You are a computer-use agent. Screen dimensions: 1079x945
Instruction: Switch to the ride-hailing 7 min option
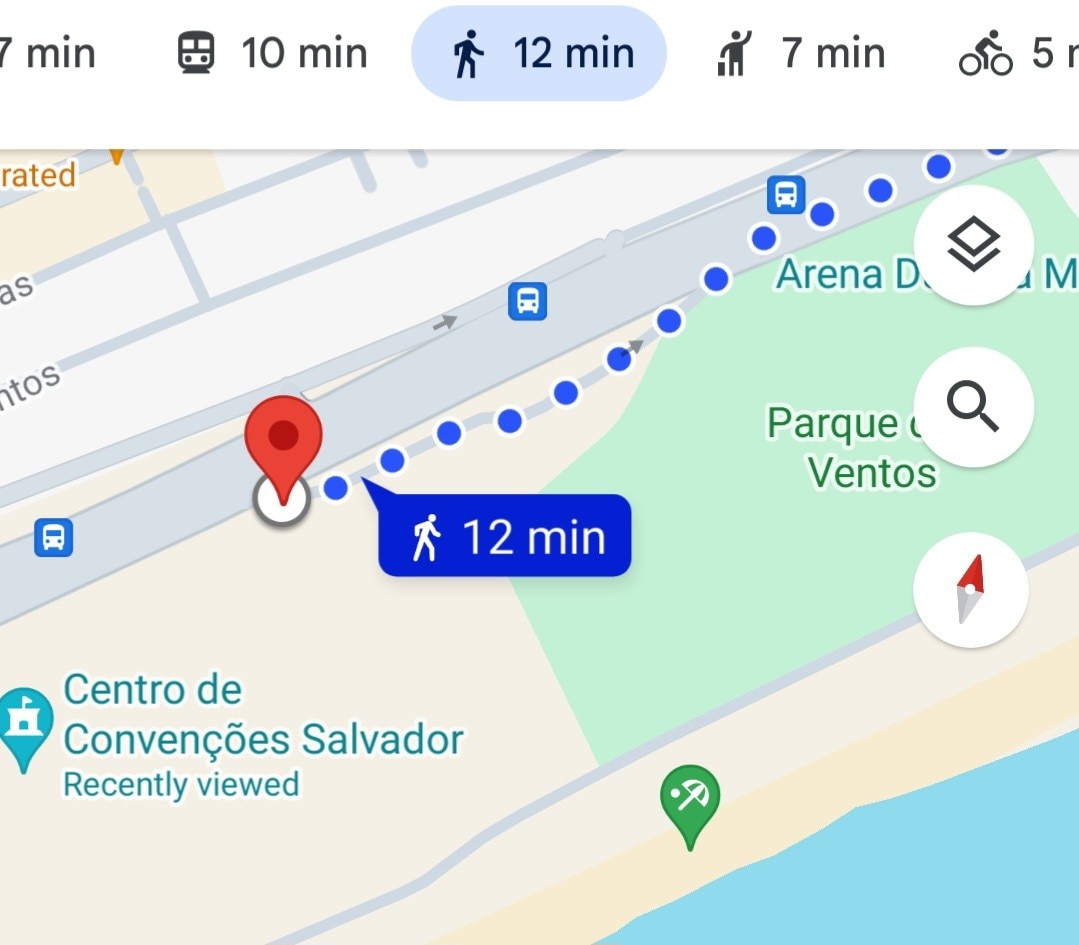800,53
